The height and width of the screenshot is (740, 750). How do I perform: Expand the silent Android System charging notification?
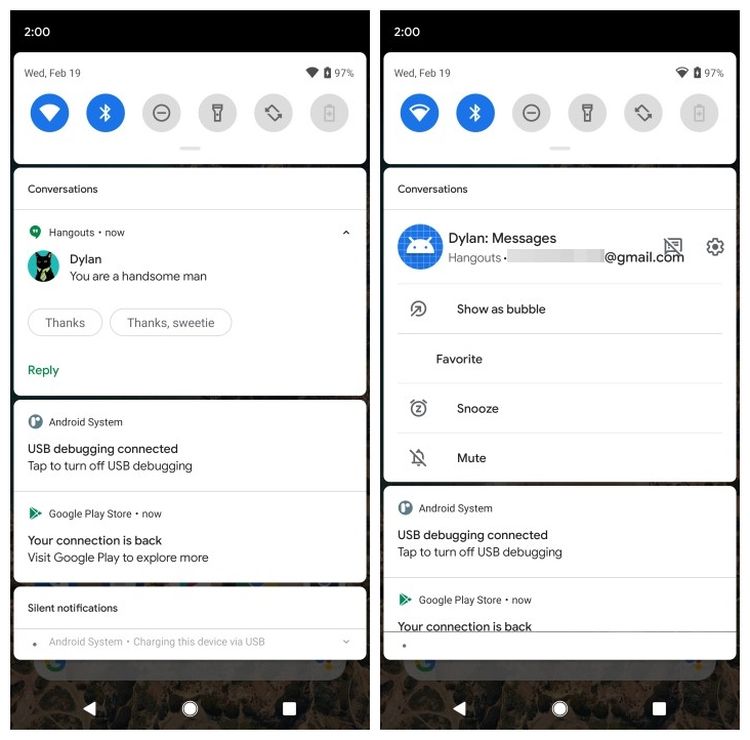(346, 642)
